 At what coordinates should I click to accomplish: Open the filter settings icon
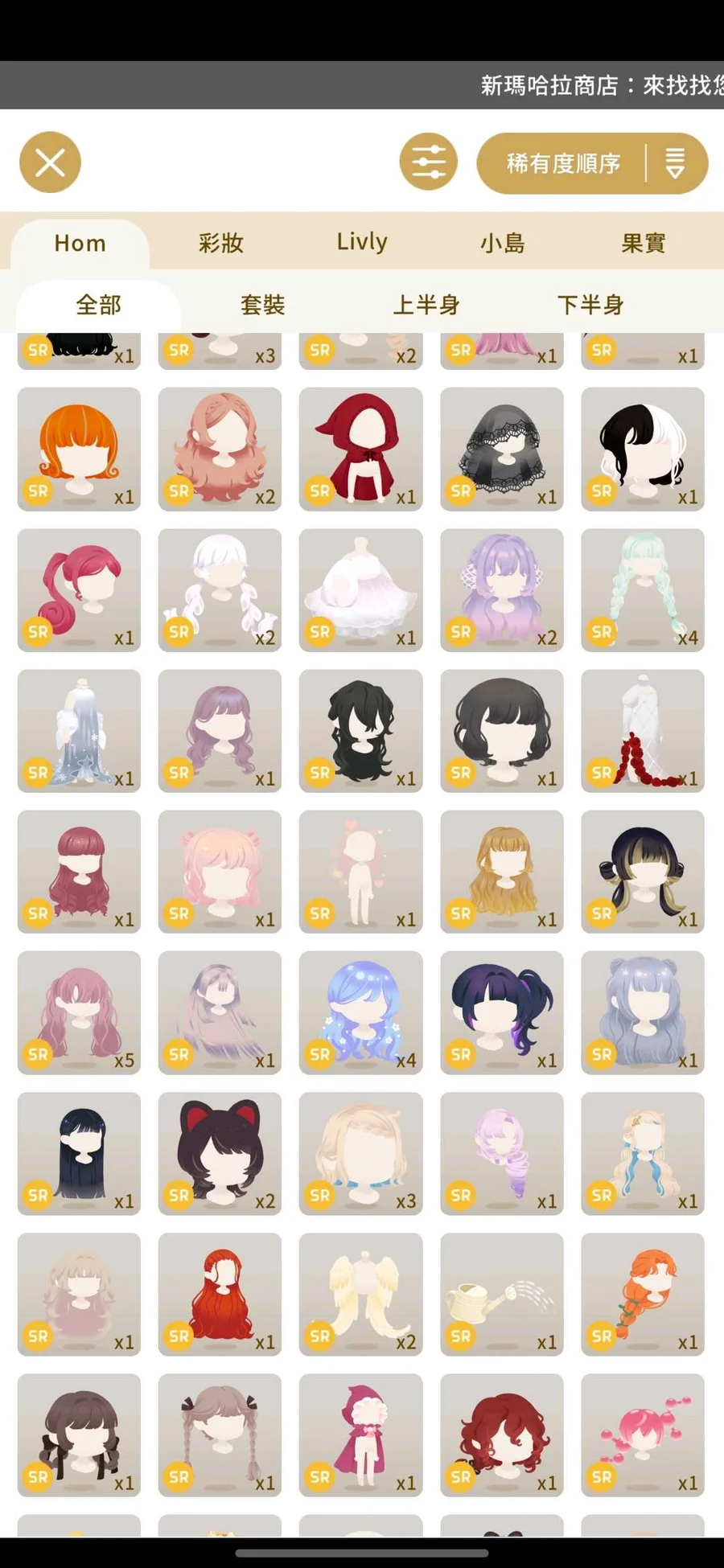[x=428, y=162]
